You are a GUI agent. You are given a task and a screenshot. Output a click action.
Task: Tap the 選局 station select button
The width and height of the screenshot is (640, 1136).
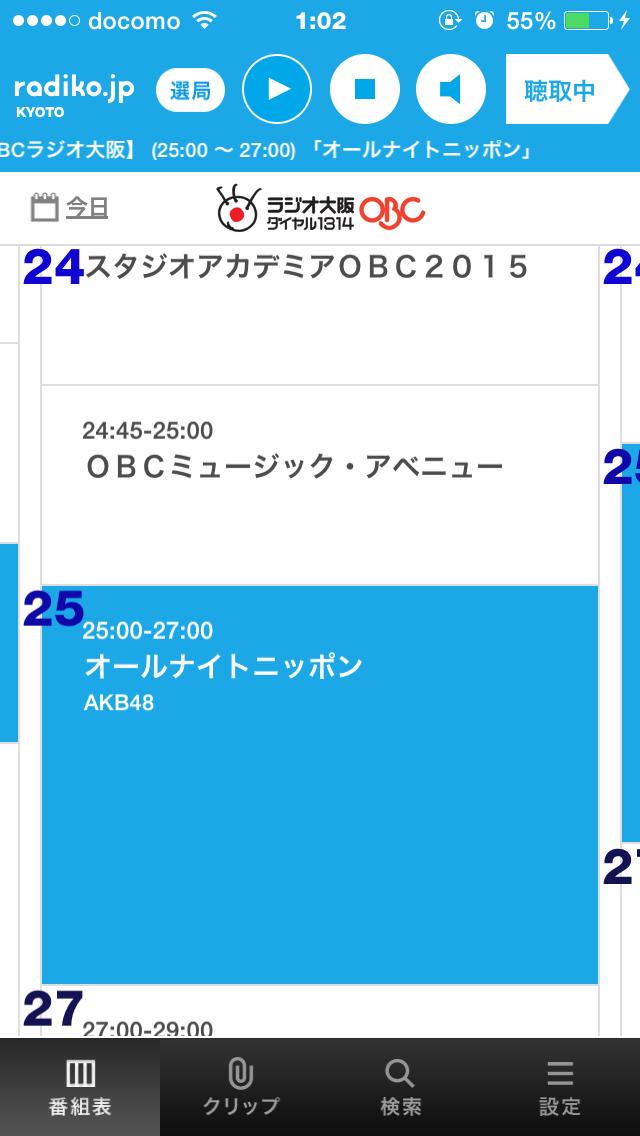pos(190,90)
